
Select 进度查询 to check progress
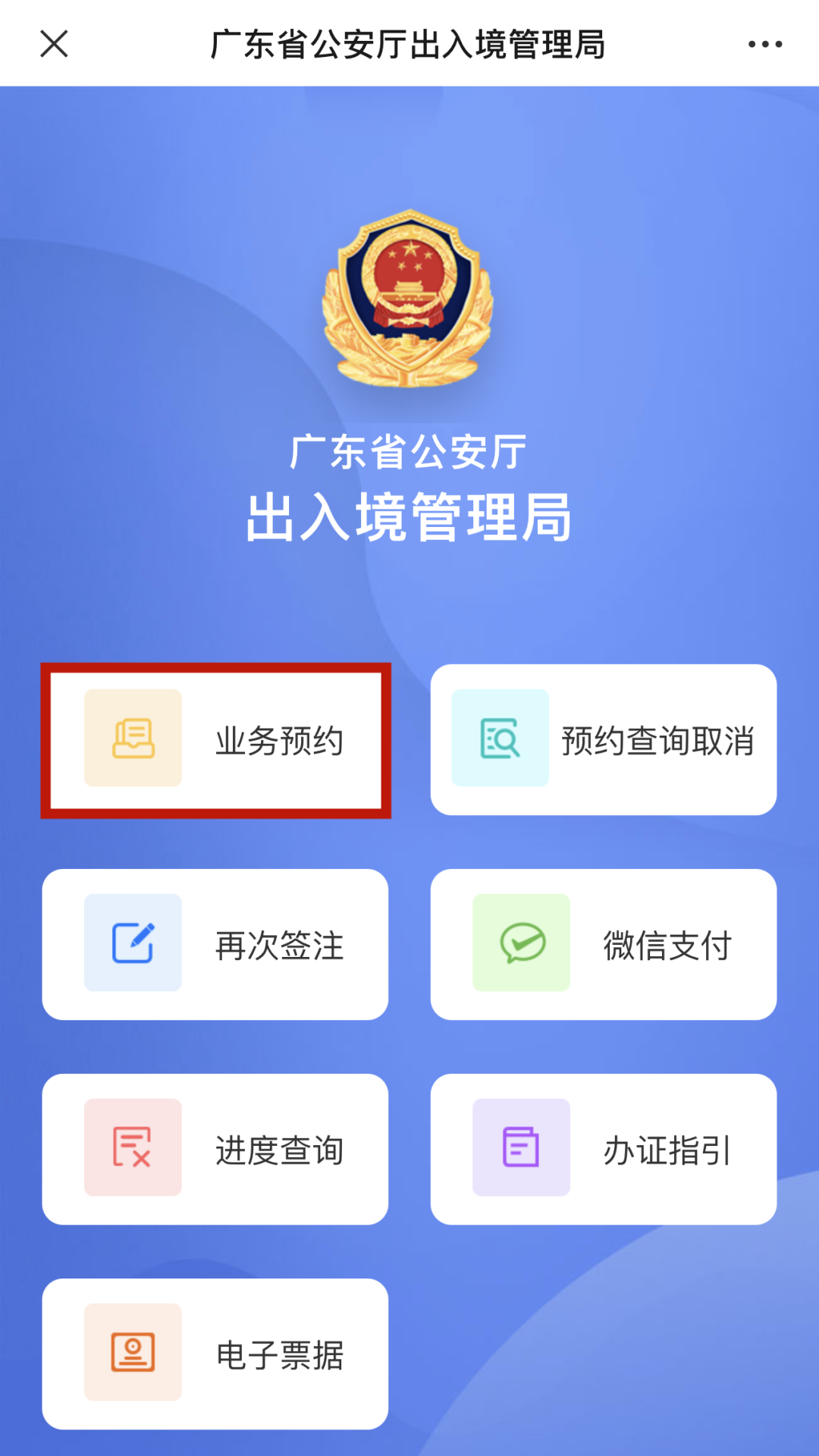point(216,1147)
